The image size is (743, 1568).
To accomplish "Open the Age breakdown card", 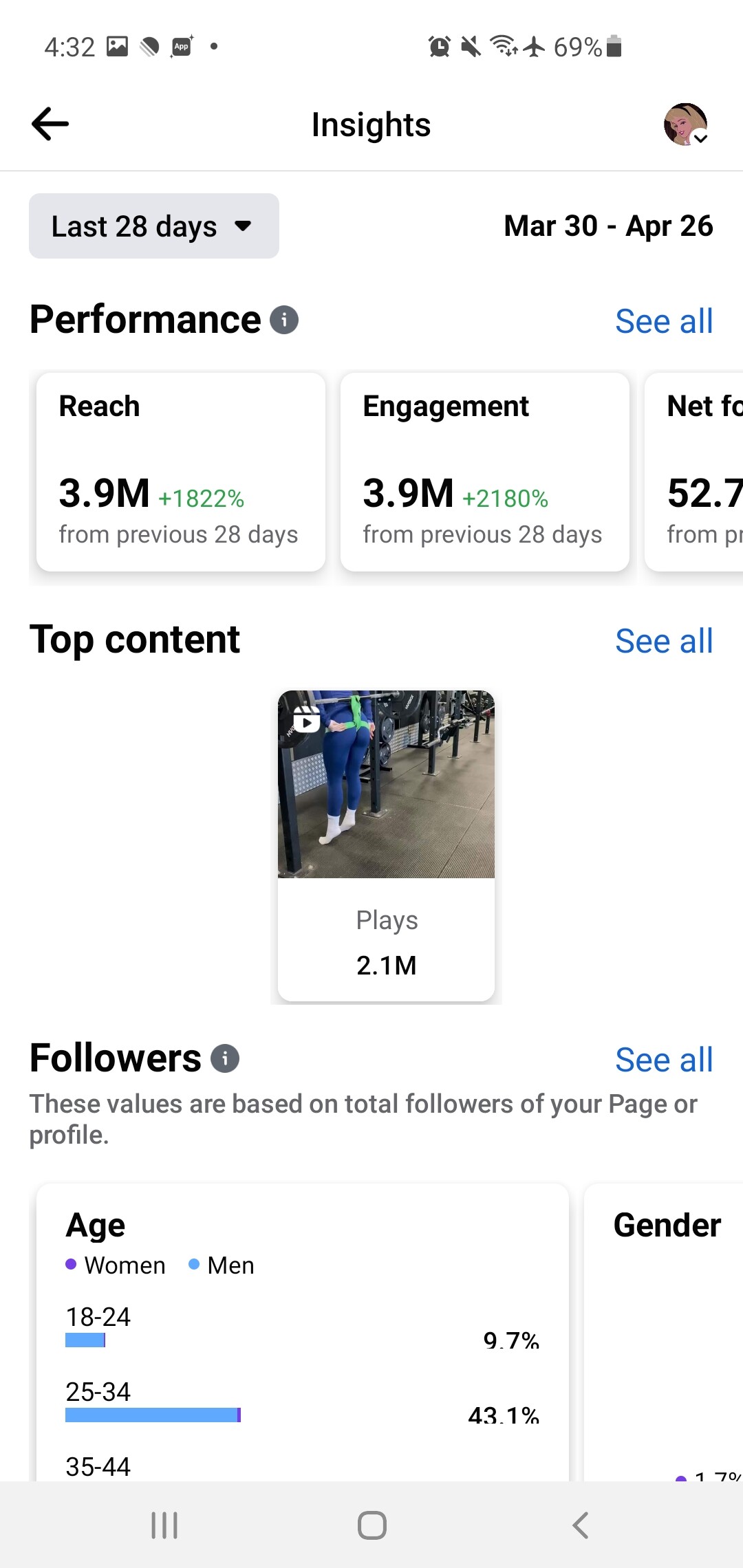I will pos(303,1332).
